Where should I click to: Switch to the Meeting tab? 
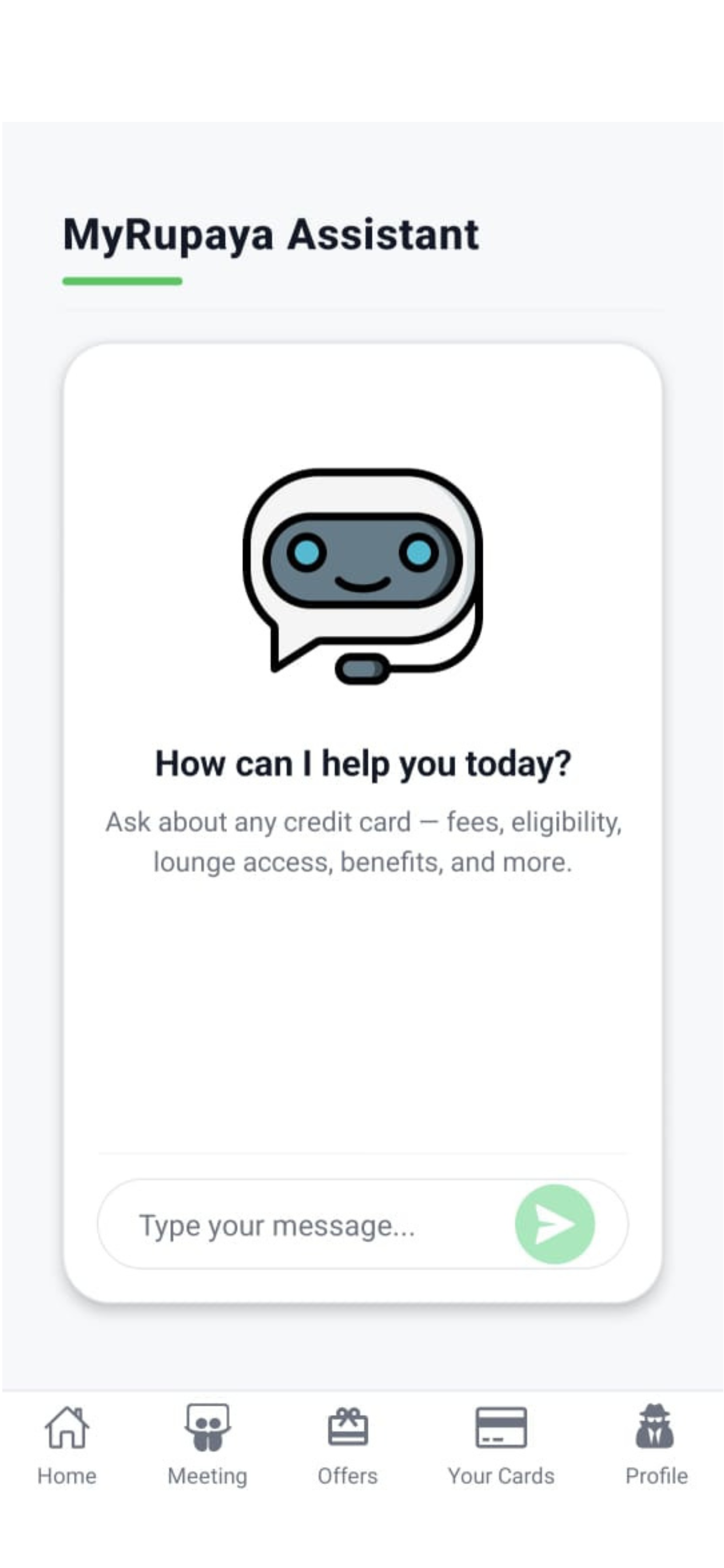[208, 1444]
